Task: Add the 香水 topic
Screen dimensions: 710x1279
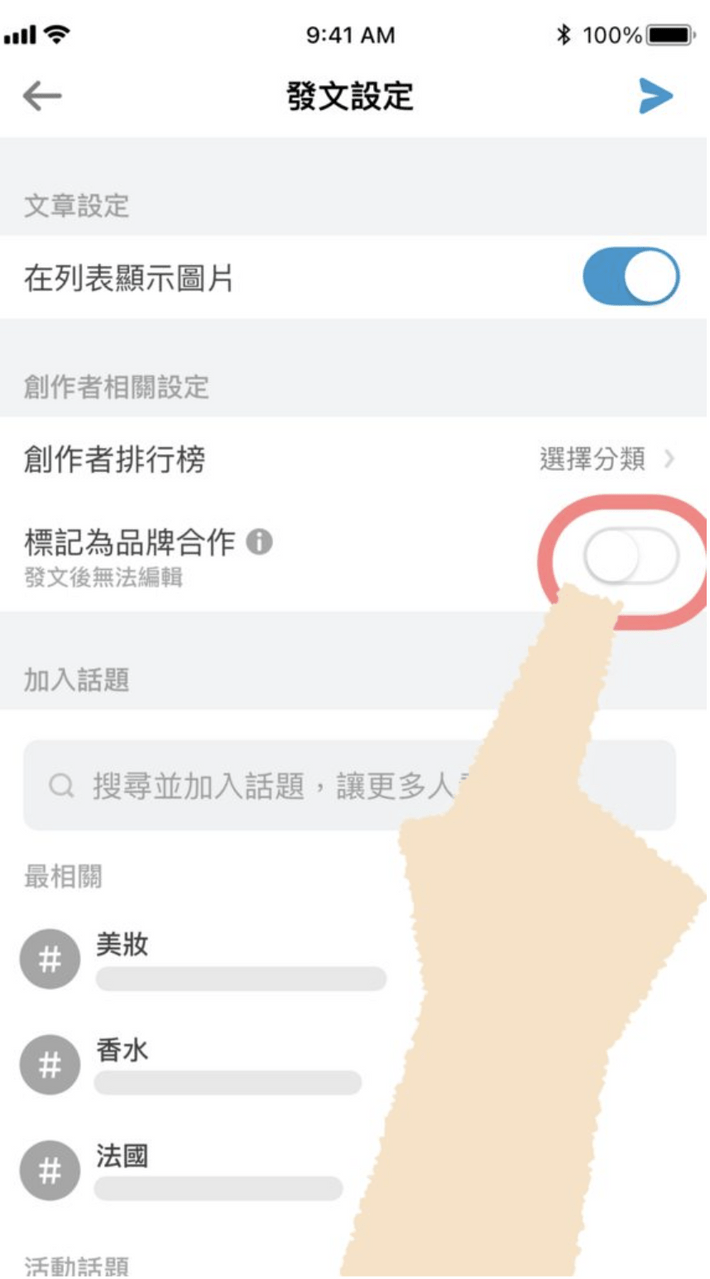Action: [x=123, y=1050]
